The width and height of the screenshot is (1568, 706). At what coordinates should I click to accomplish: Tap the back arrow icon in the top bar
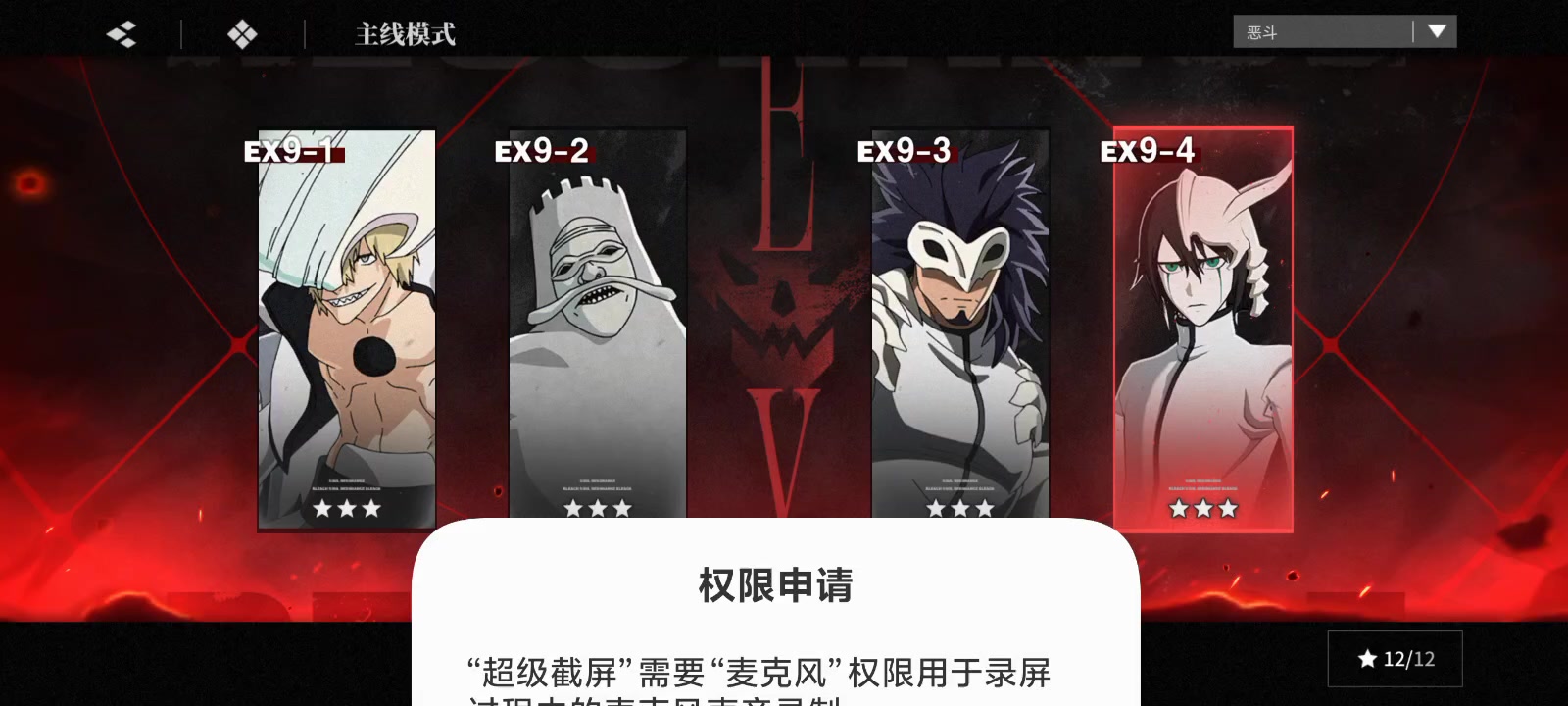[122, 35]
